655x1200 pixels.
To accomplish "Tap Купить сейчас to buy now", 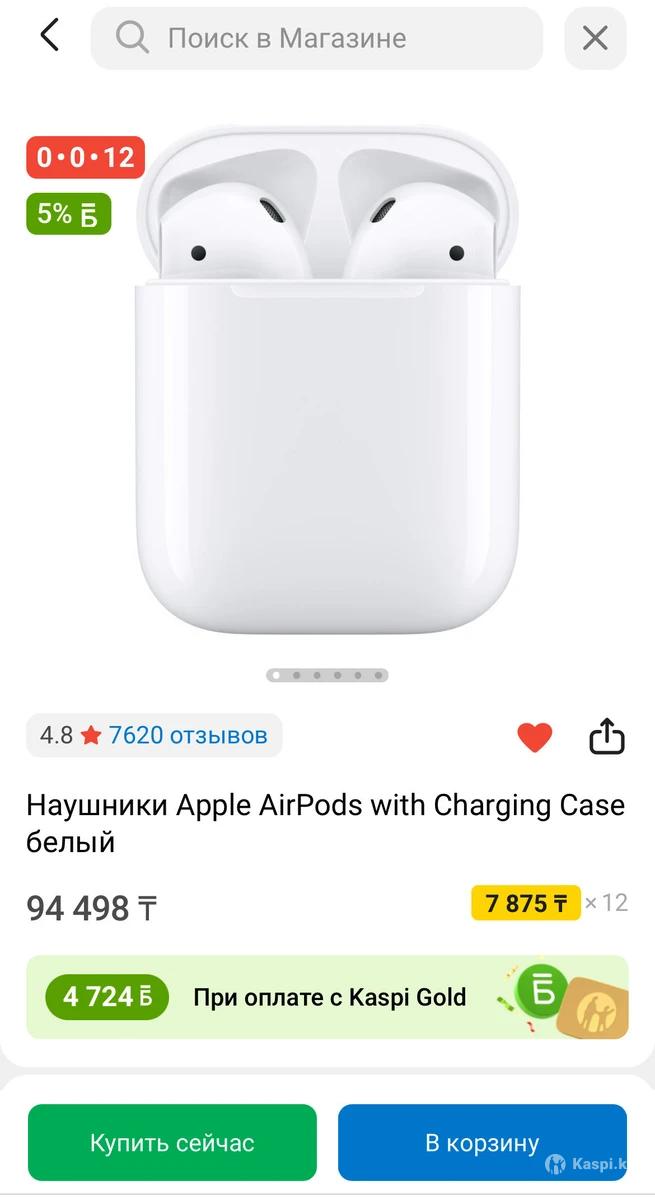I will (x=172, y=1142).
